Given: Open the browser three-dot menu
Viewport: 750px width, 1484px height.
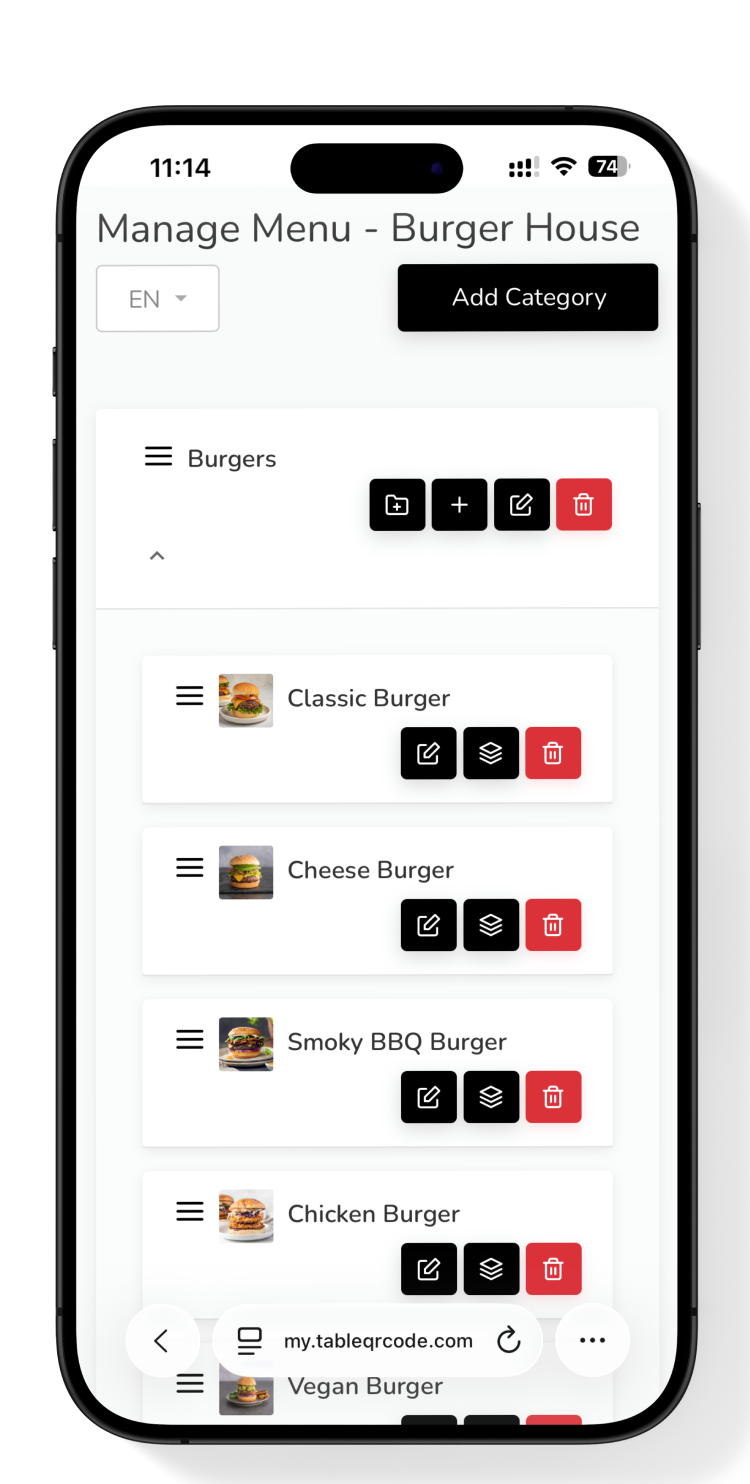Looking at the screenshot, I should click(x=592, y=1341).
